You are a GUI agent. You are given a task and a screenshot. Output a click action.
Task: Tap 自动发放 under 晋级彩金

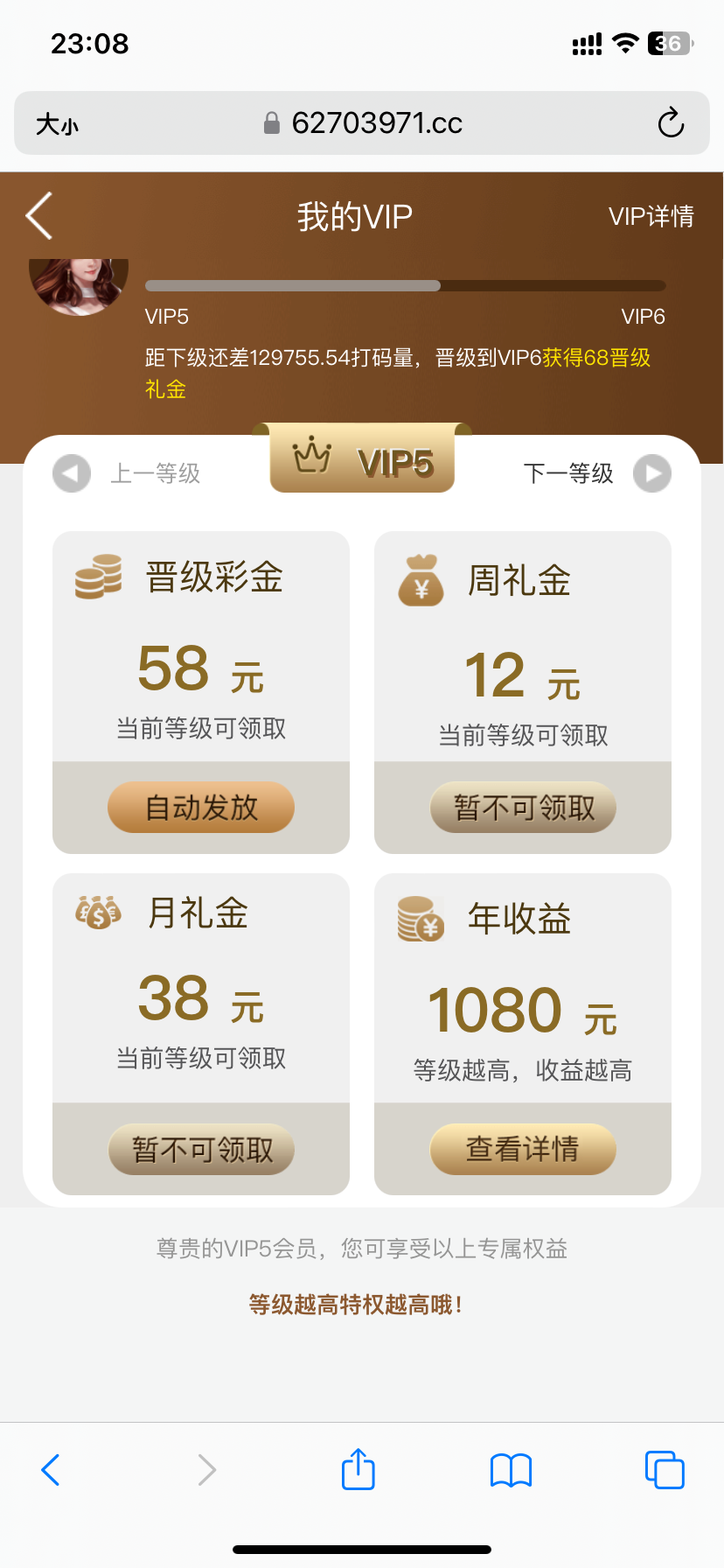[201, 807]
